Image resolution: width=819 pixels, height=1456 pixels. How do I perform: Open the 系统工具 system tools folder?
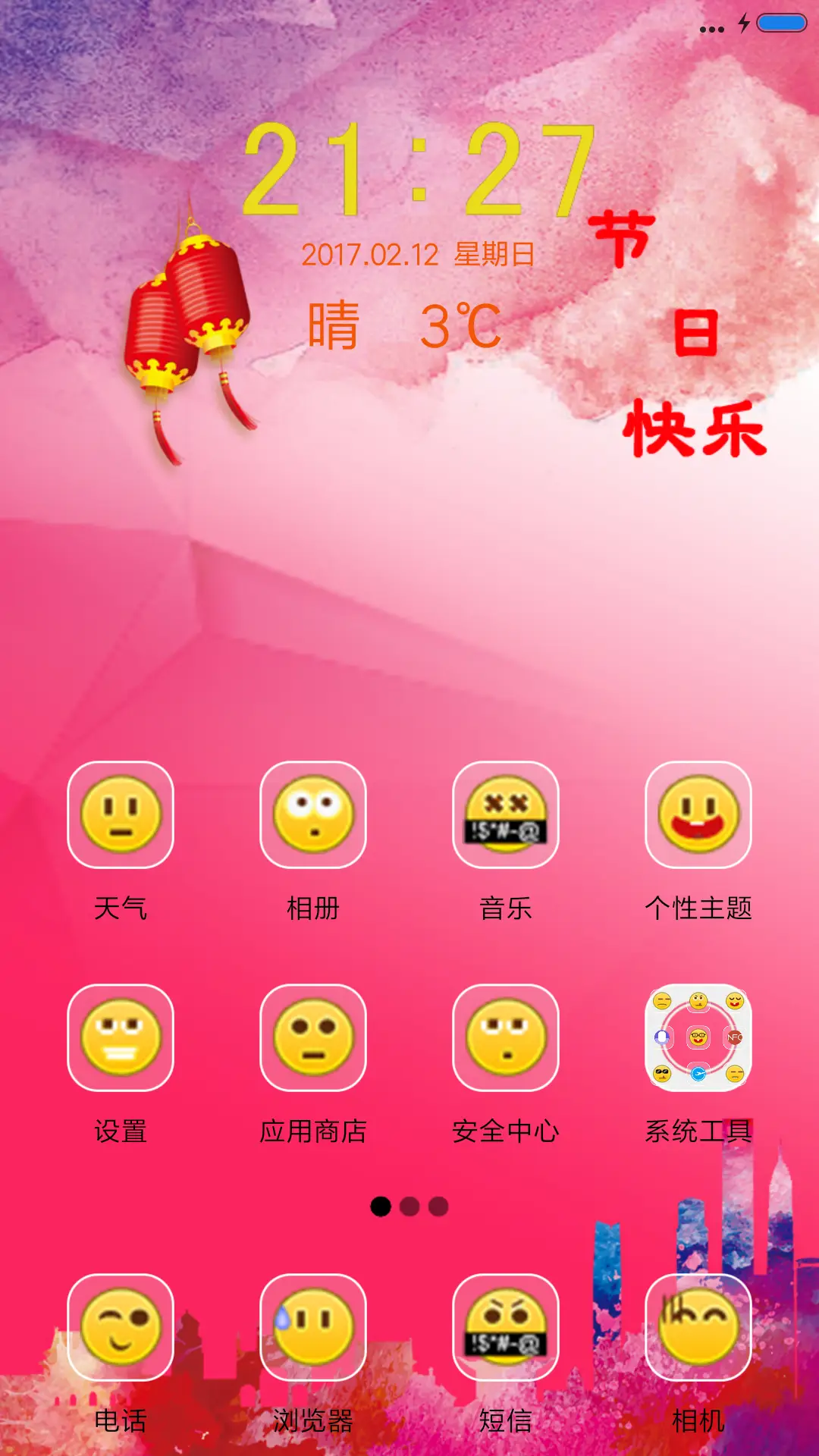click(x=698, y=1040)
